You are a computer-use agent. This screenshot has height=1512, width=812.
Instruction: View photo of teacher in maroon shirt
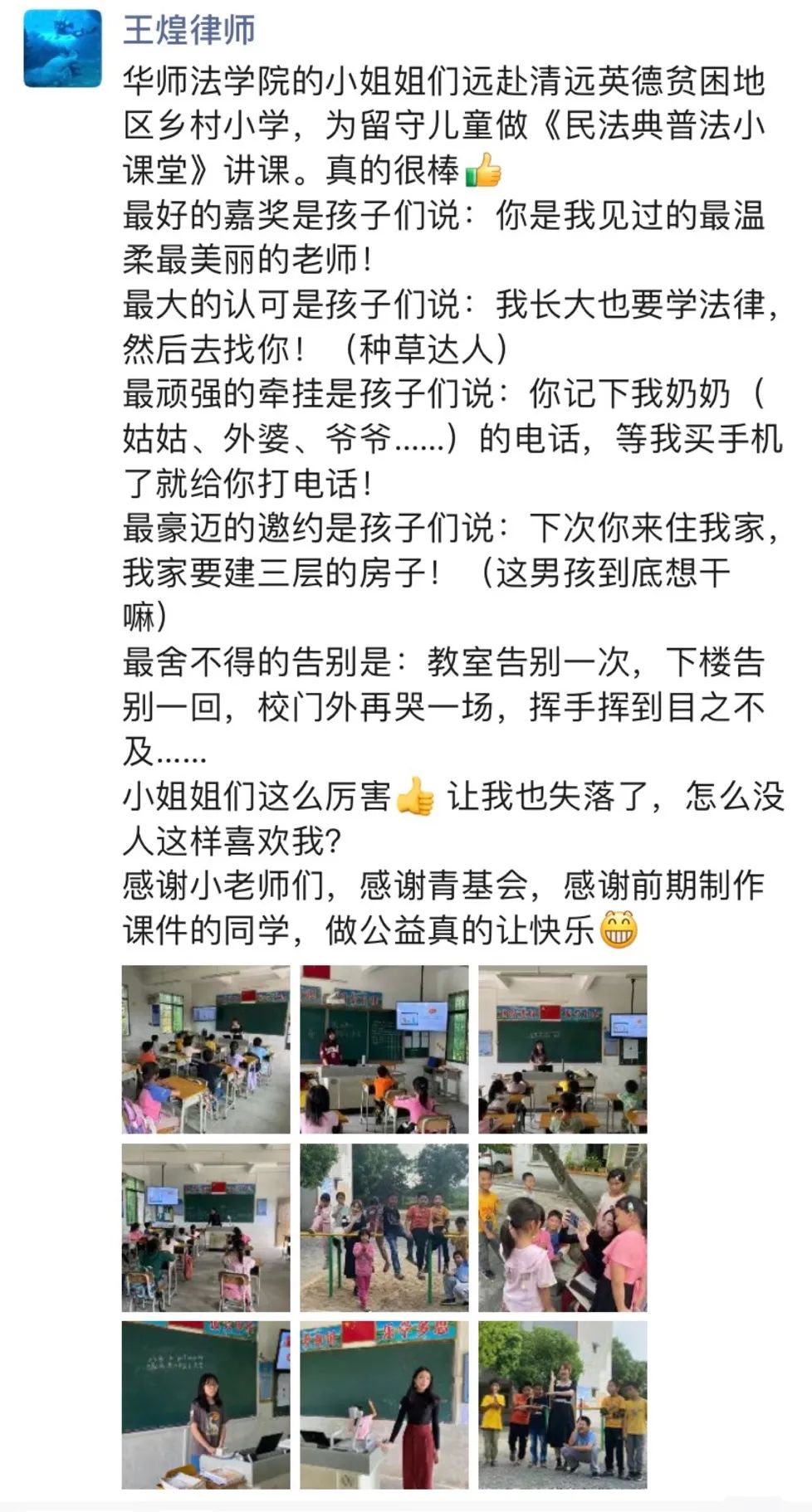point(384,1049)
